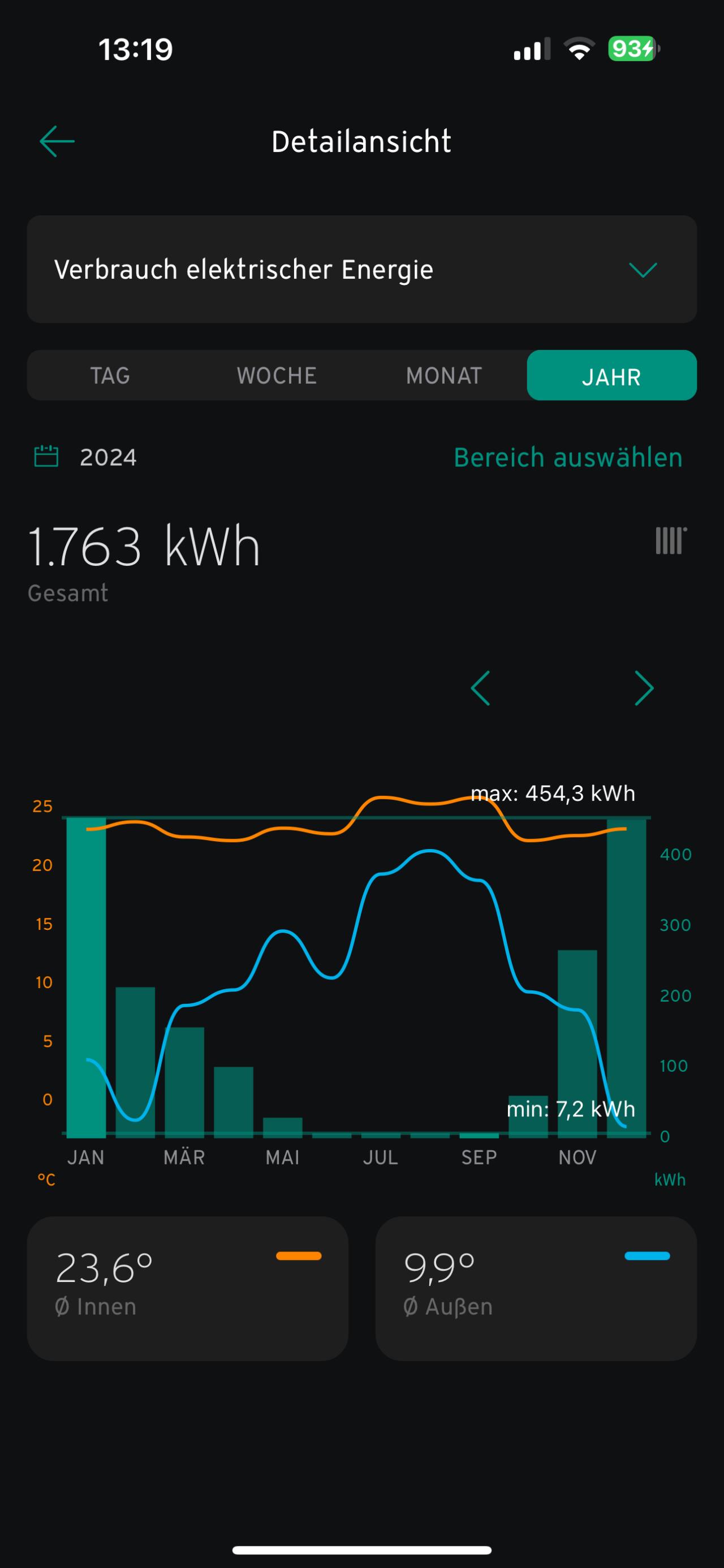Select the MONAT tab
The image size is (724, 1568).
point(444,375)
